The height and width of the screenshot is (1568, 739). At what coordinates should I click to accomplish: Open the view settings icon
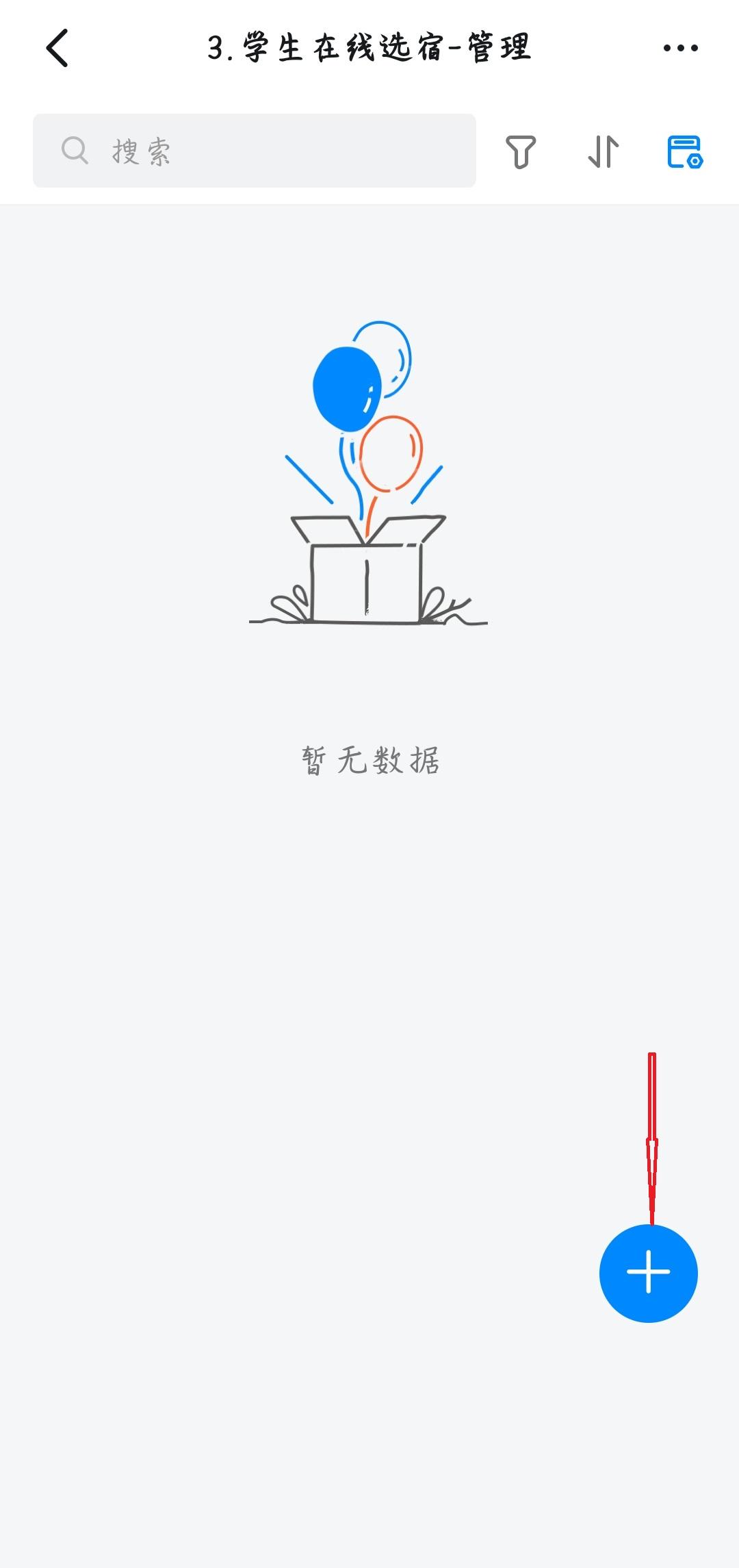tap(684, 151)
